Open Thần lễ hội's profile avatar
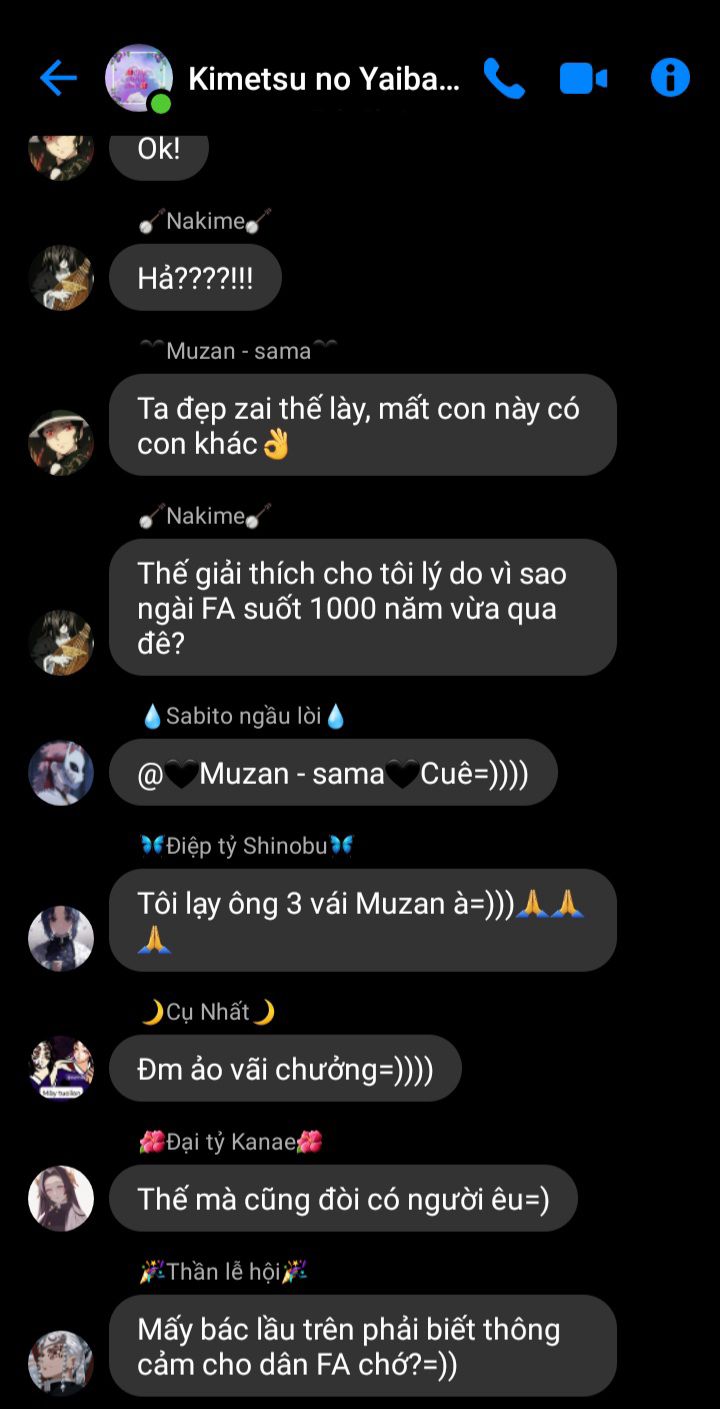 (61, 1362)
